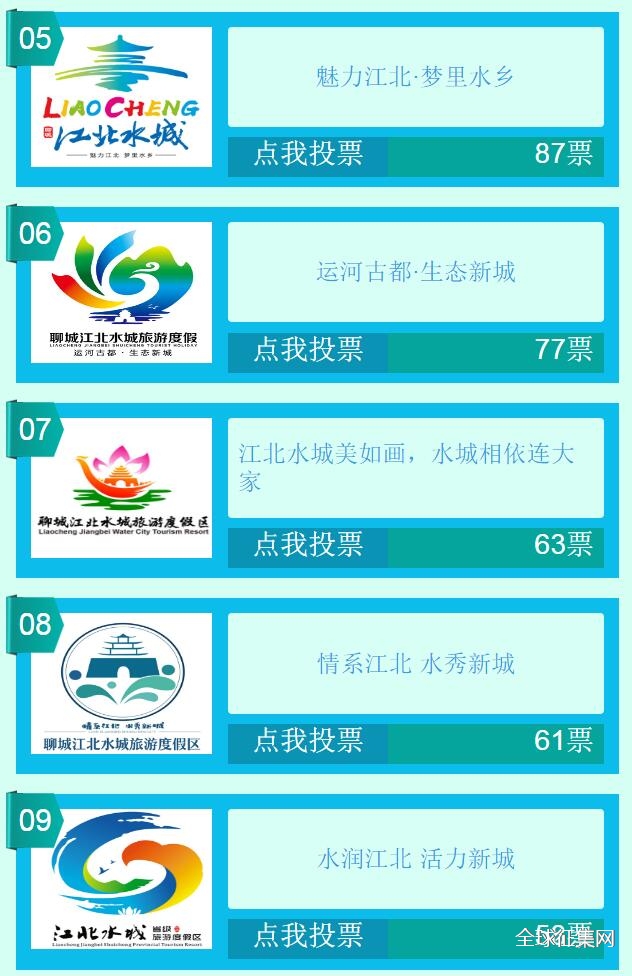
Task: Vote for entry 09 水润江北 活力新城
Action: (308, 936)
